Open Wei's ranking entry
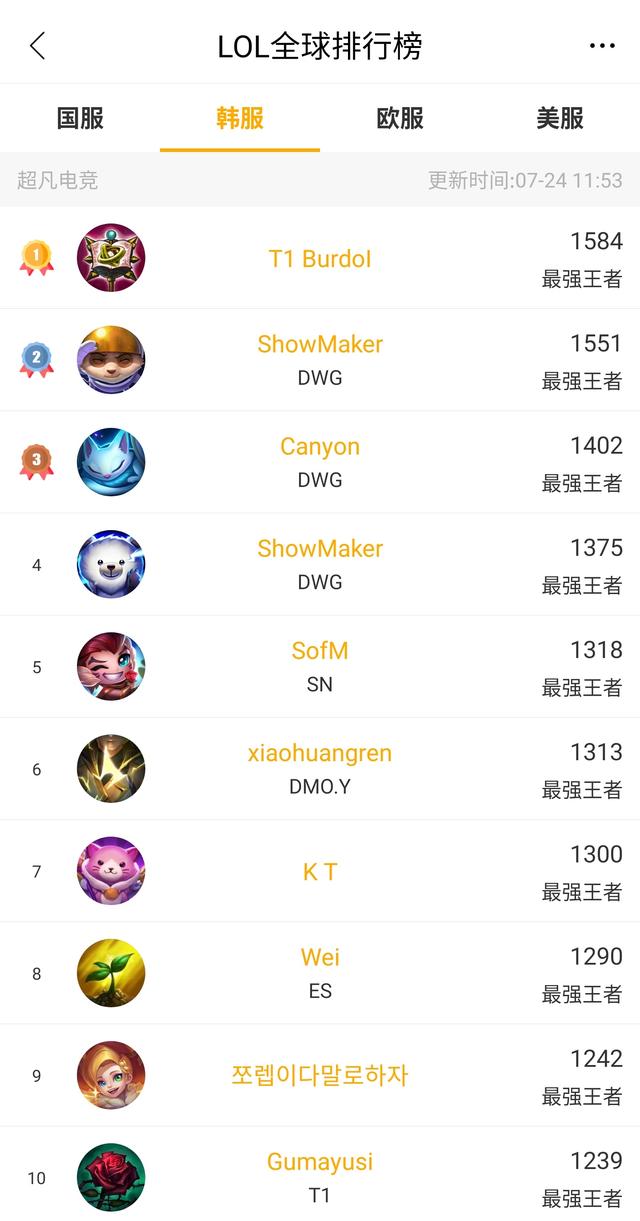The height and width of the screenshot is (1221, 640). pos(320,973)
